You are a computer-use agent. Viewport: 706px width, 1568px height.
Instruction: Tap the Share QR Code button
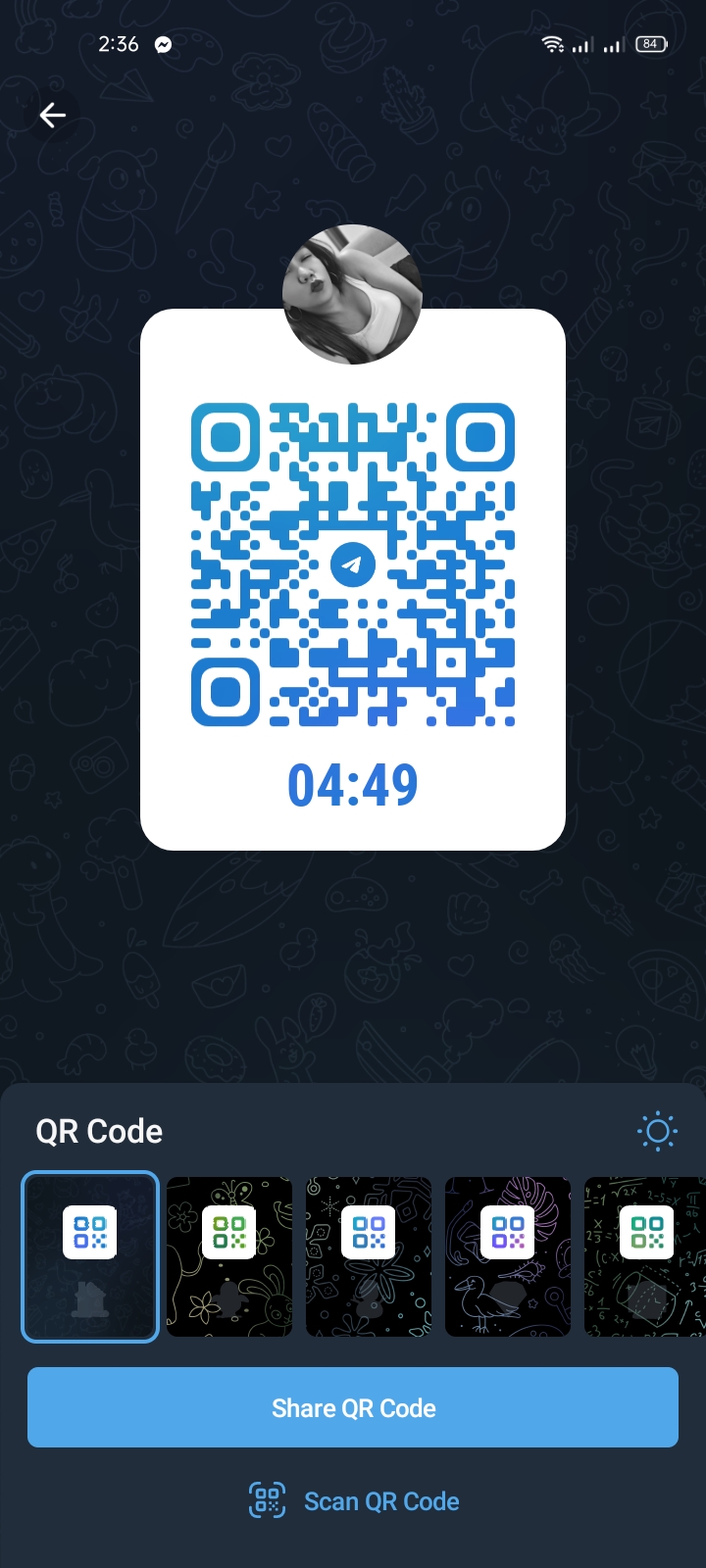click(353, 1407)
